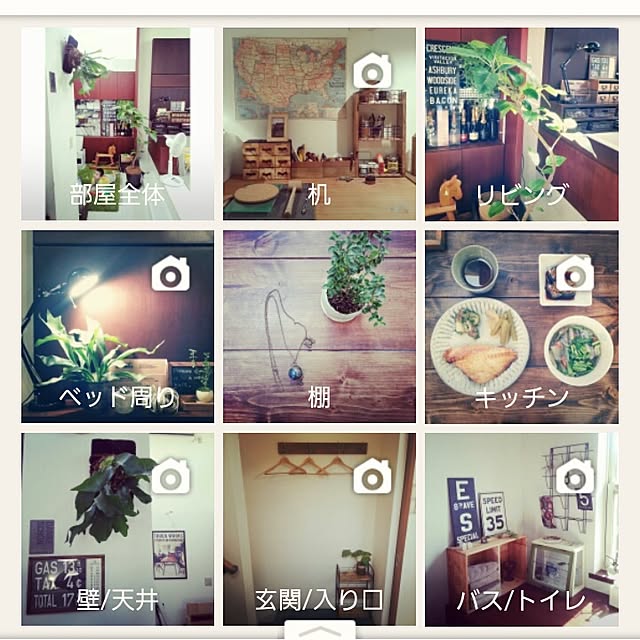Open the 部屋全体 category tile
This screenshot has height=640, width=640.
tap(117, 124)
